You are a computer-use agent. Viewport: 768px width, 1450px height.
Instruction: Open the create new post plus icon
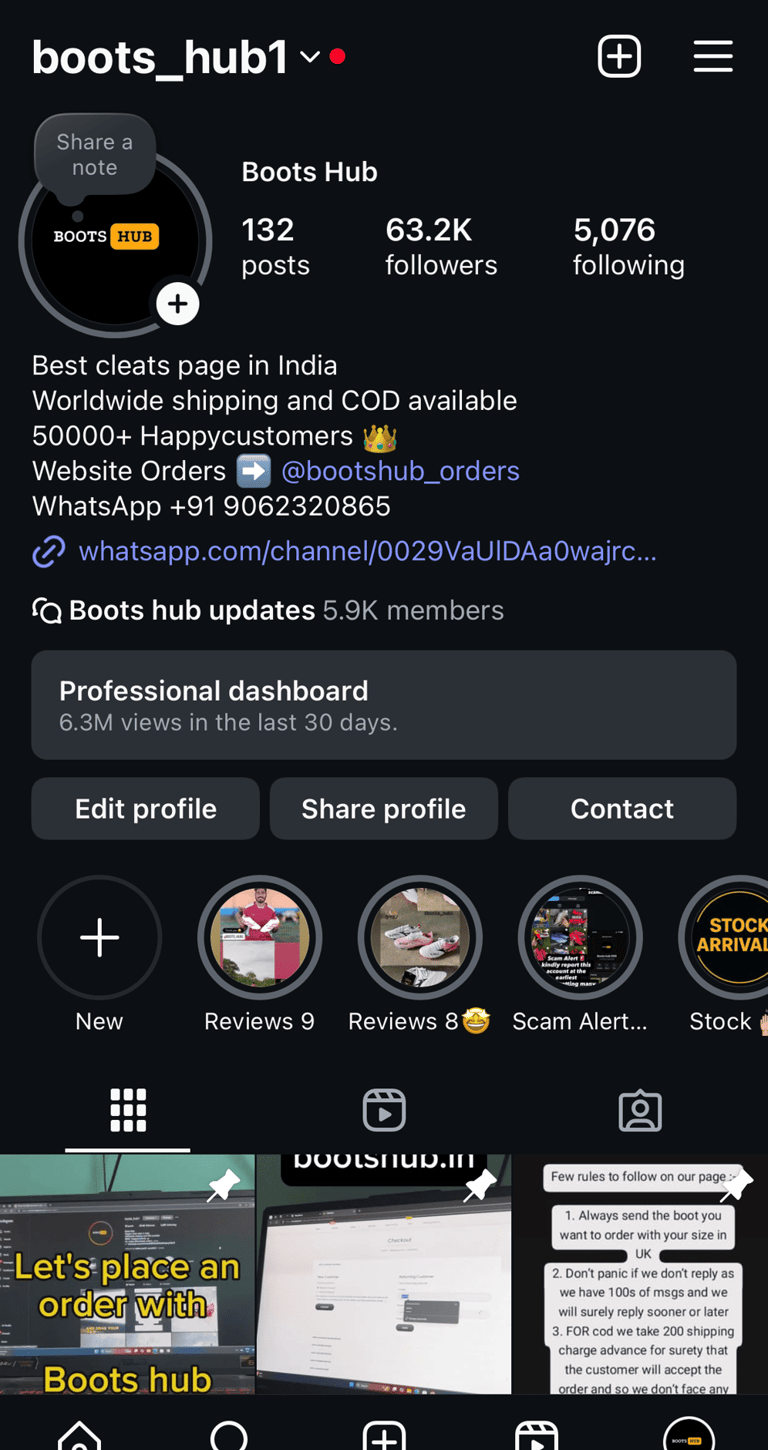(619, 56)
